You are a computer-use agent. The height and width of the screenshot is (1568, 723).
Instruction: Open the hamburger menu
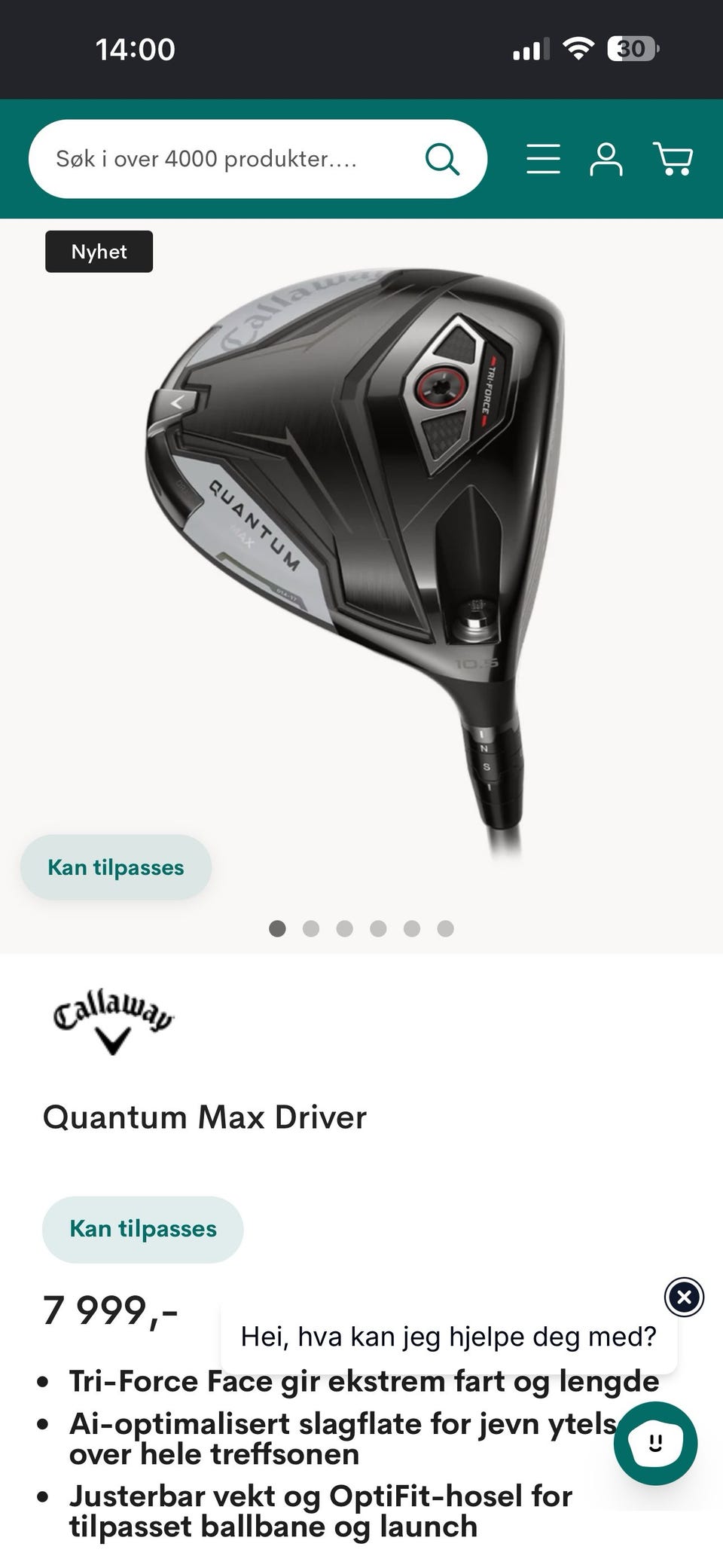tap(543, 159)
